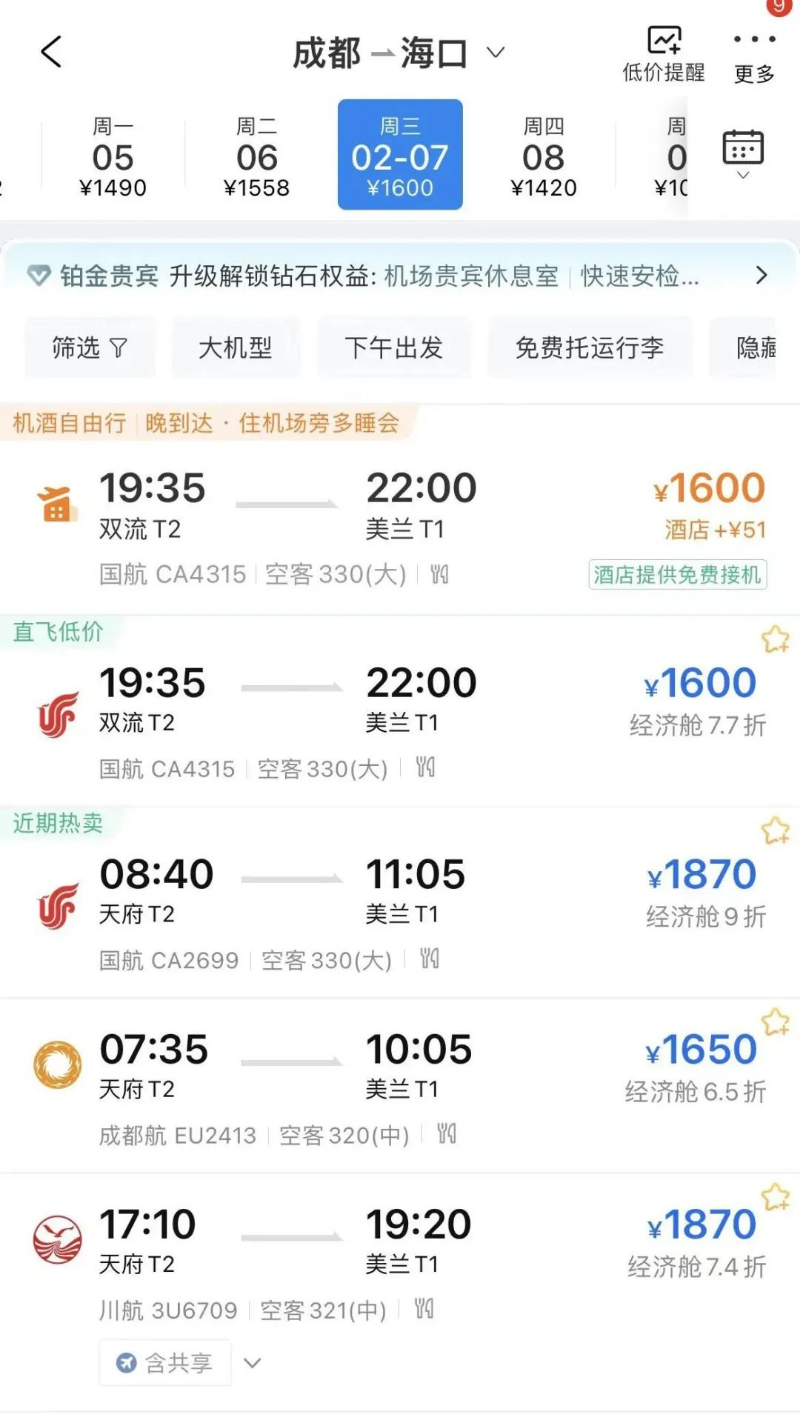Set a 低价提醒 price alert
The height and width of the screenshot is (1414, 800).
pyautogui.click(x=663, y=55)
